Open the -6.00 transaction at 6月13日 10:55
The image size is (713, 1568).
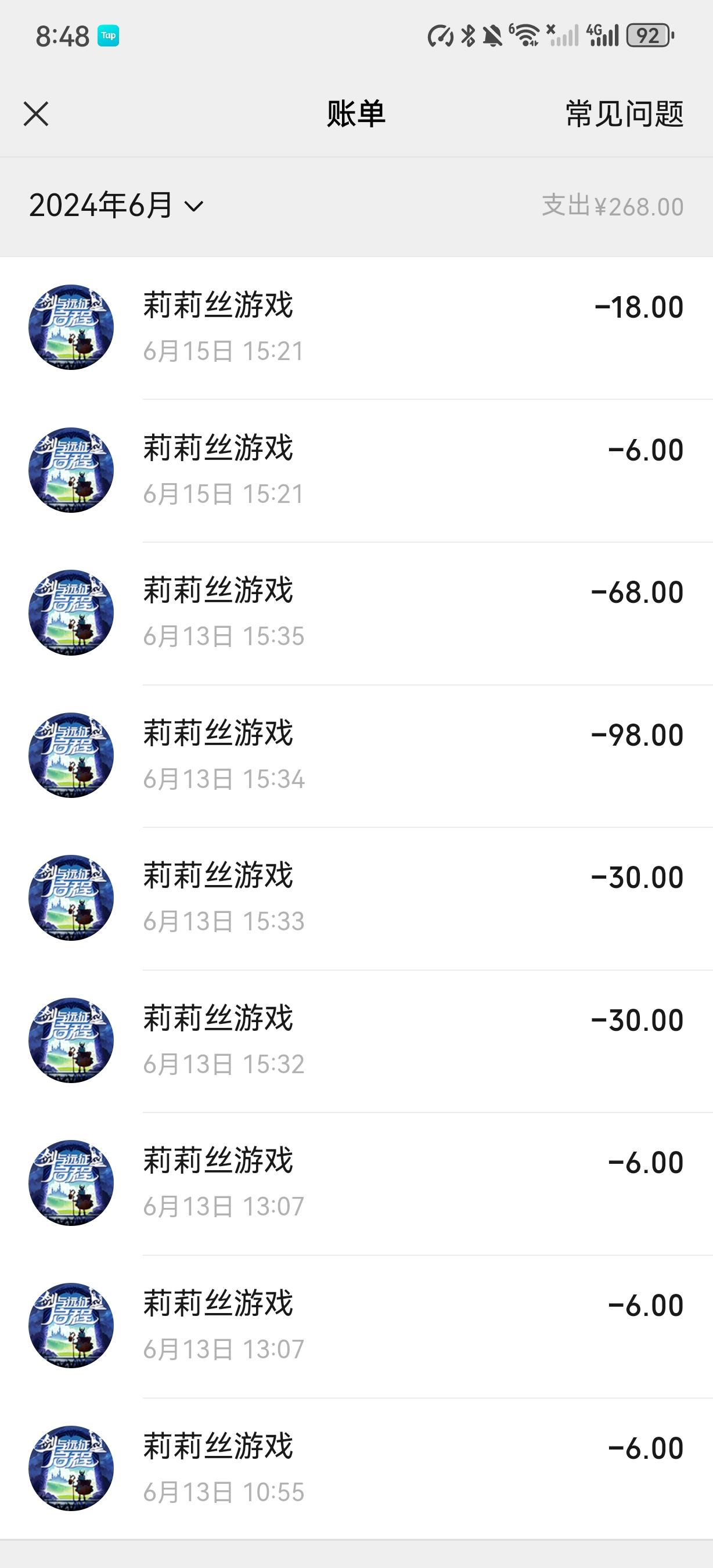click(x=356, y=1467)
